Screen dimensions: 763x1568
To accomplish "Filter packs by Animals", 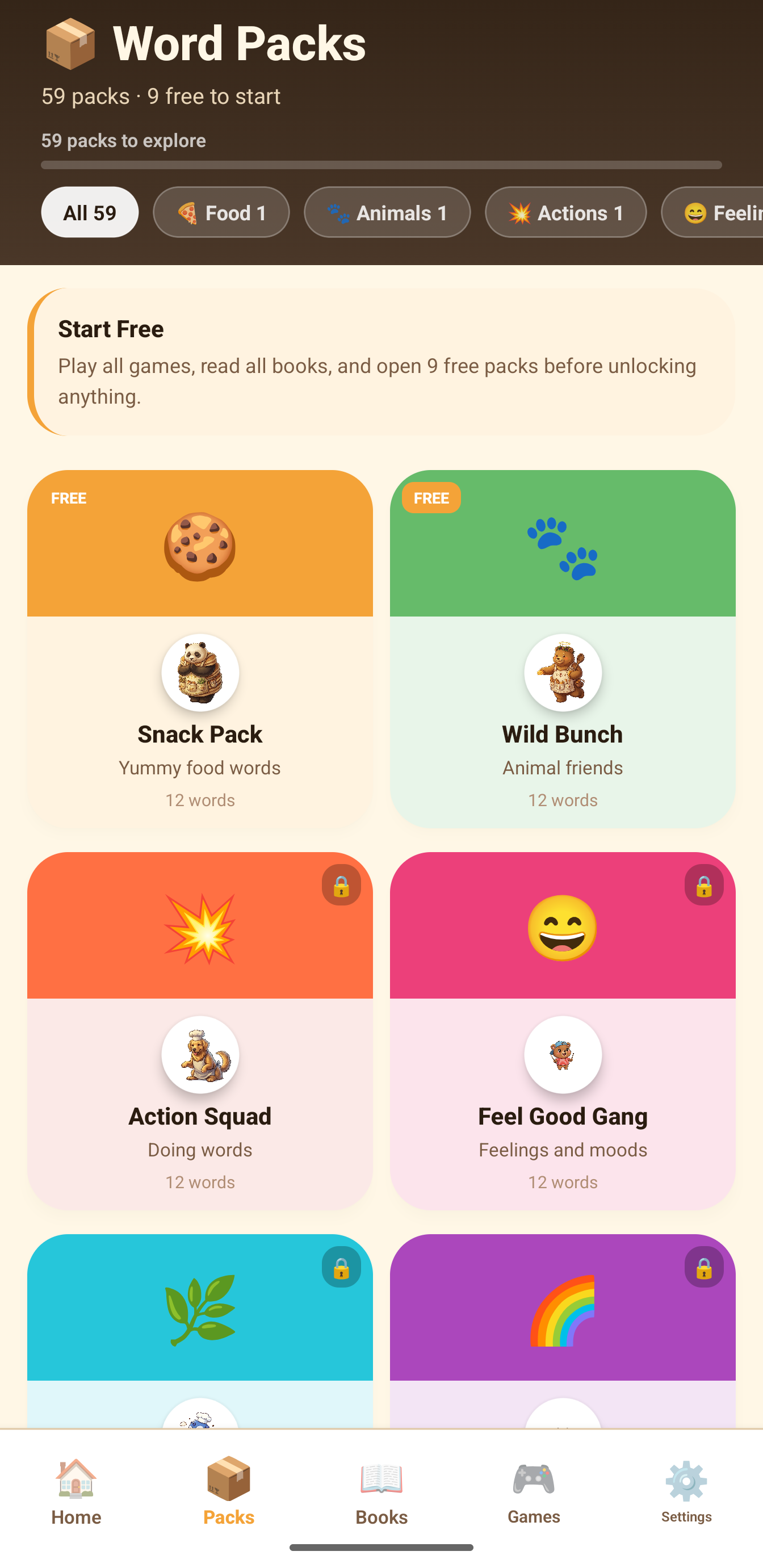I will tap(387, 212).
